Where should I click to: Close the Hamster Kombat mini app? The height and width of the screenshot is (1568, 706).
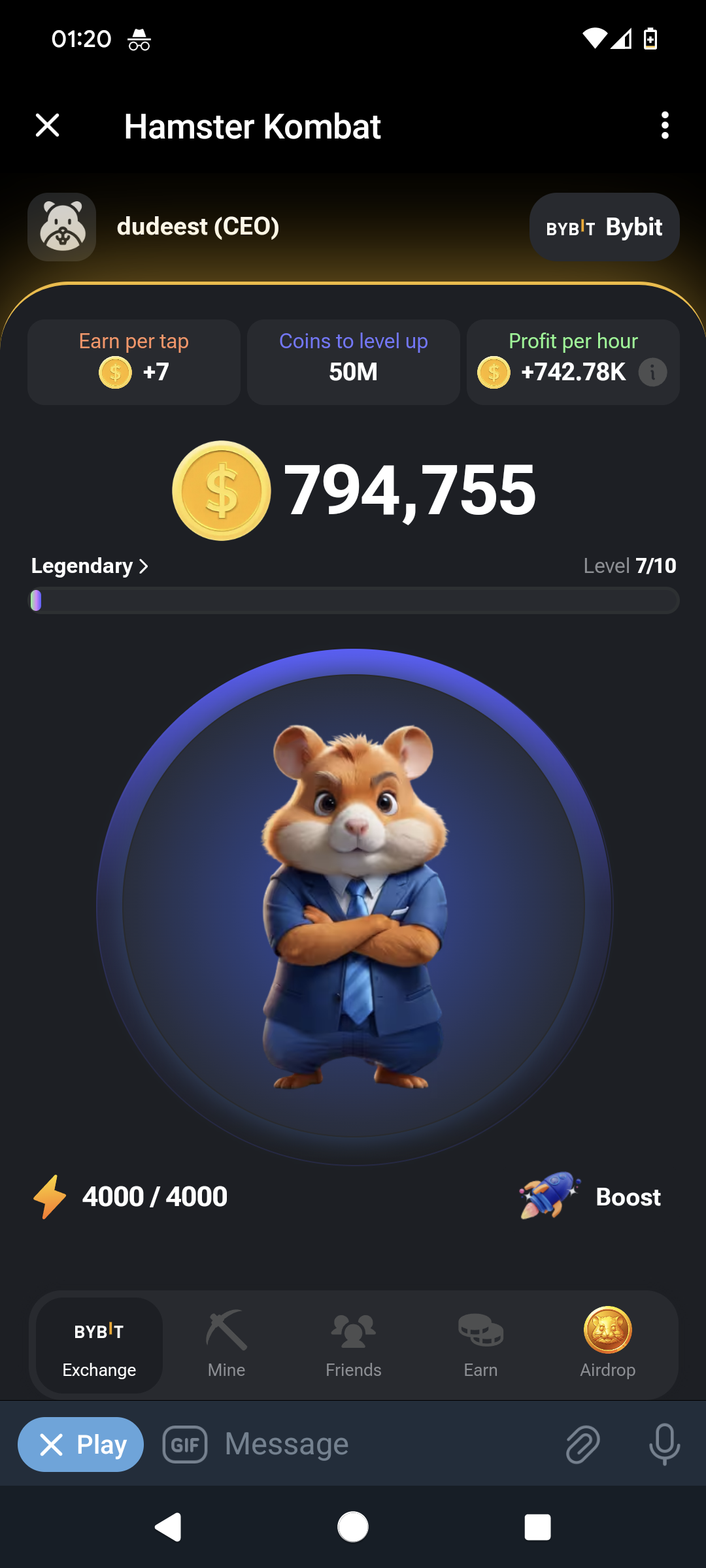click(47, 125)
